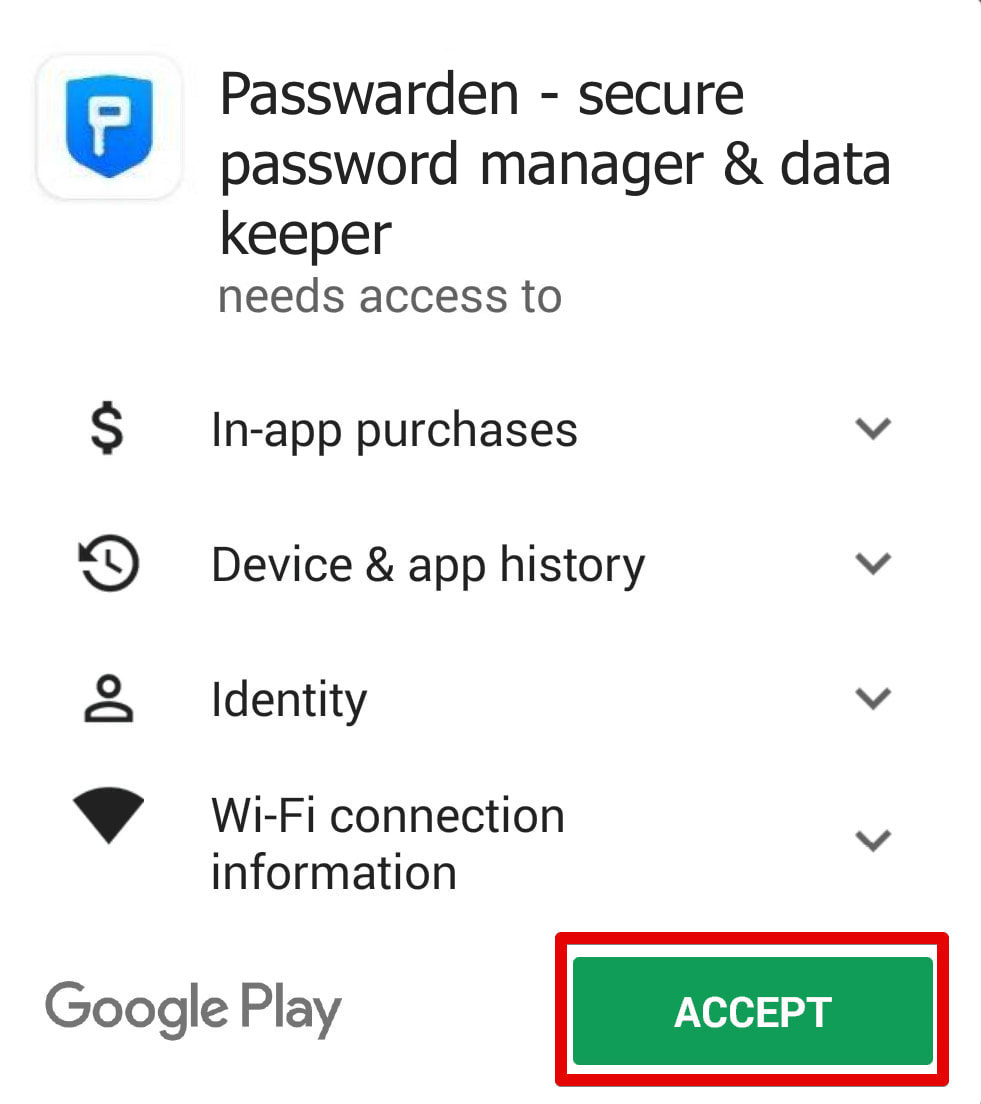Expand In-app purchases permission details
This screenshot has height=1104, width=981.
pos(873,429)
